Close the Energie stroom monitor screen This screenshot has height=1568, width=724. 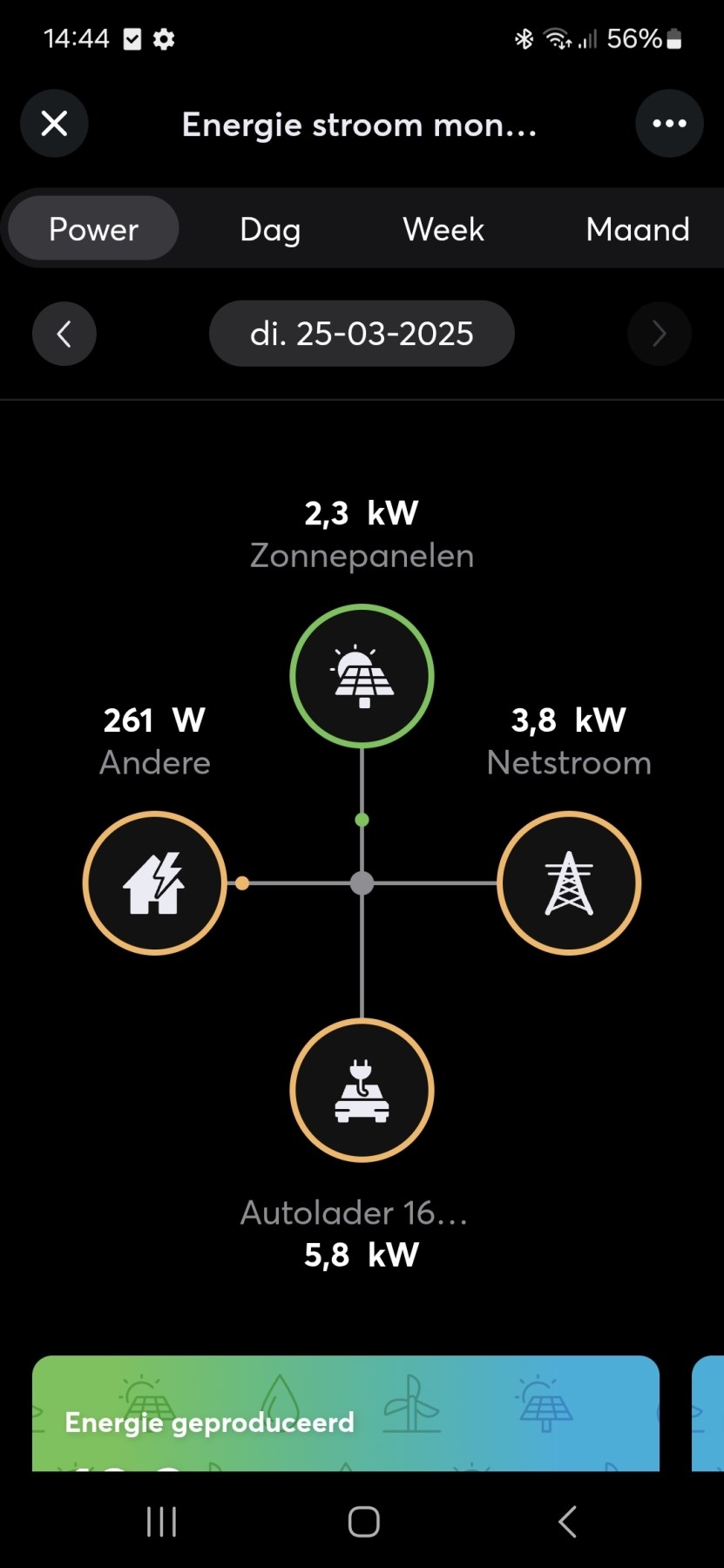(x=54, y=124)
